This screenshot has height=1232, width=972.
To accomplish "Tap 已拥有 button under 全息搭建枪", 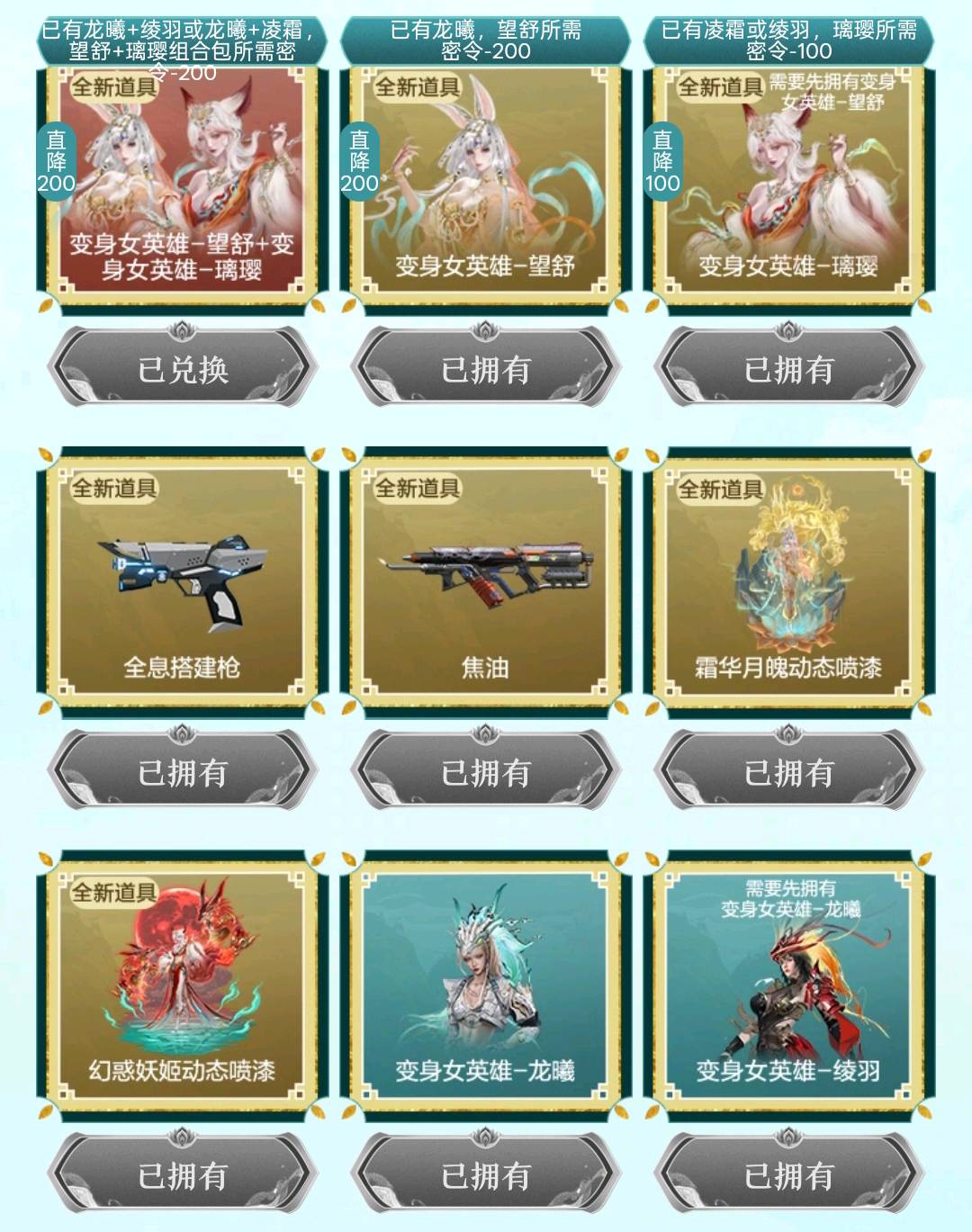I will coord(183,772).
